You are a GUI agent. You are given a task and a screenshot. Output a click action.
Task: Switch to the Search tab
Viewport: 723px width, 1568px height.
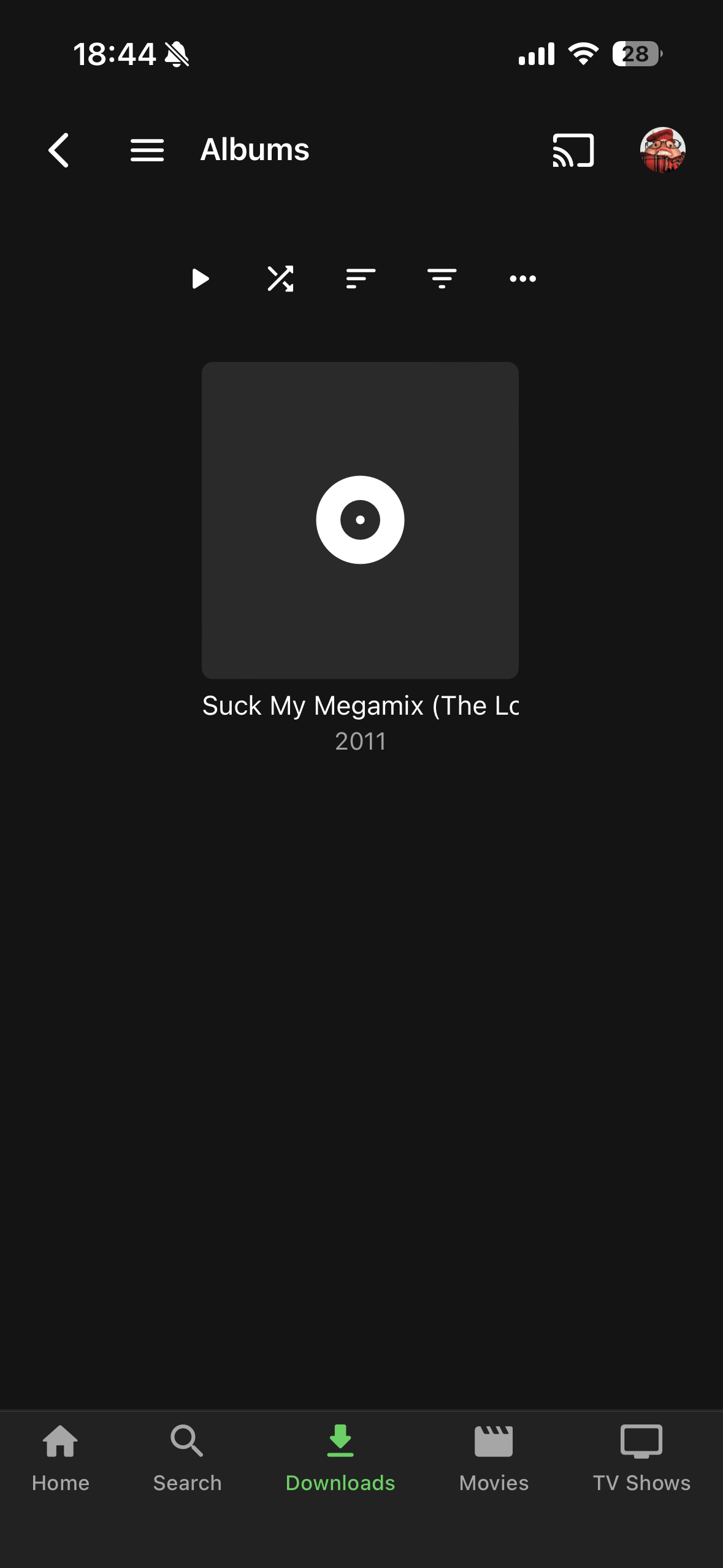pyautogui.click(x=187, y=1458)
